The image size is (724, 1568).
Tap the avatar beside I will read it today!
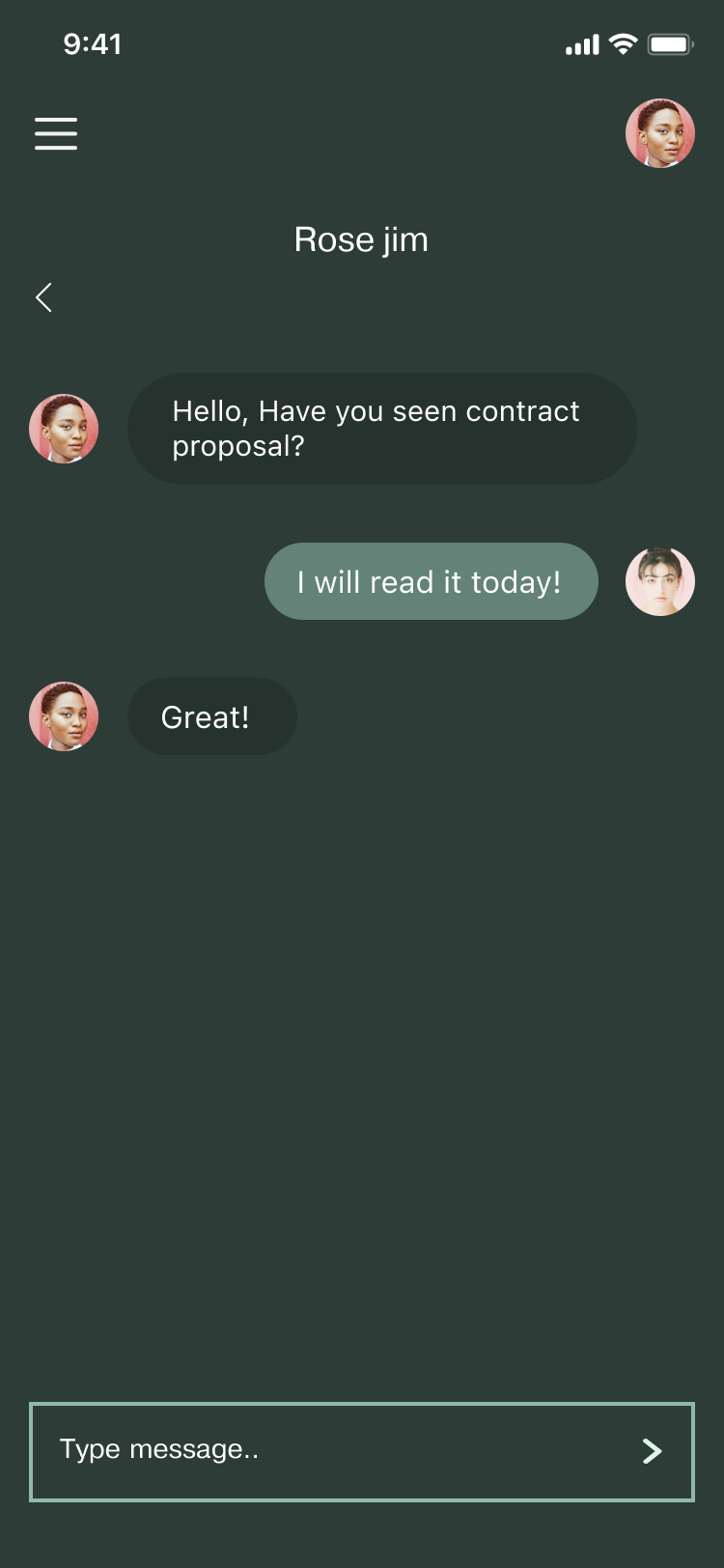point(660,581)
